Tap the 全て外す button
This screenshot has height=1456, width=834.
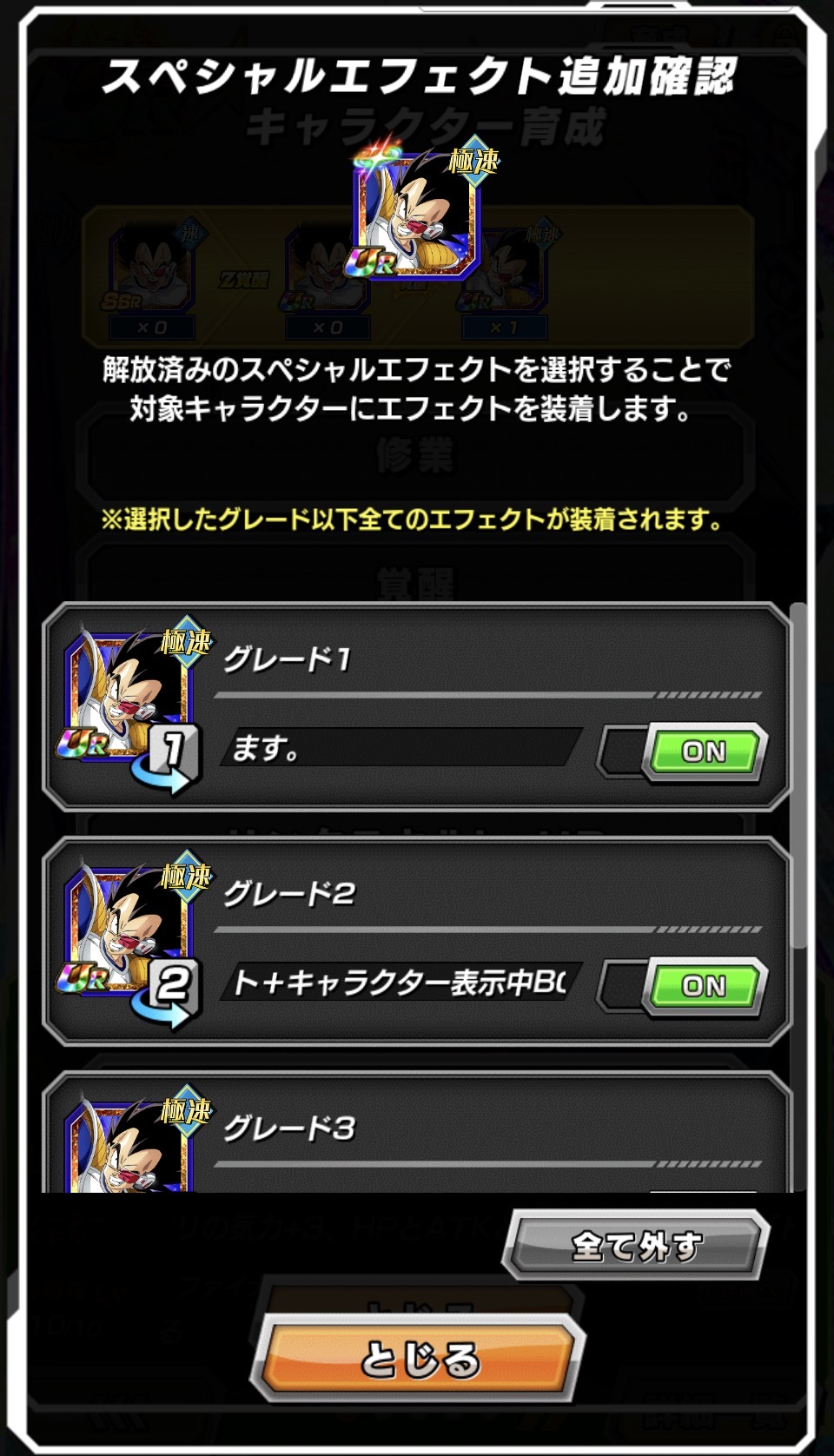tap(636, 1247)
